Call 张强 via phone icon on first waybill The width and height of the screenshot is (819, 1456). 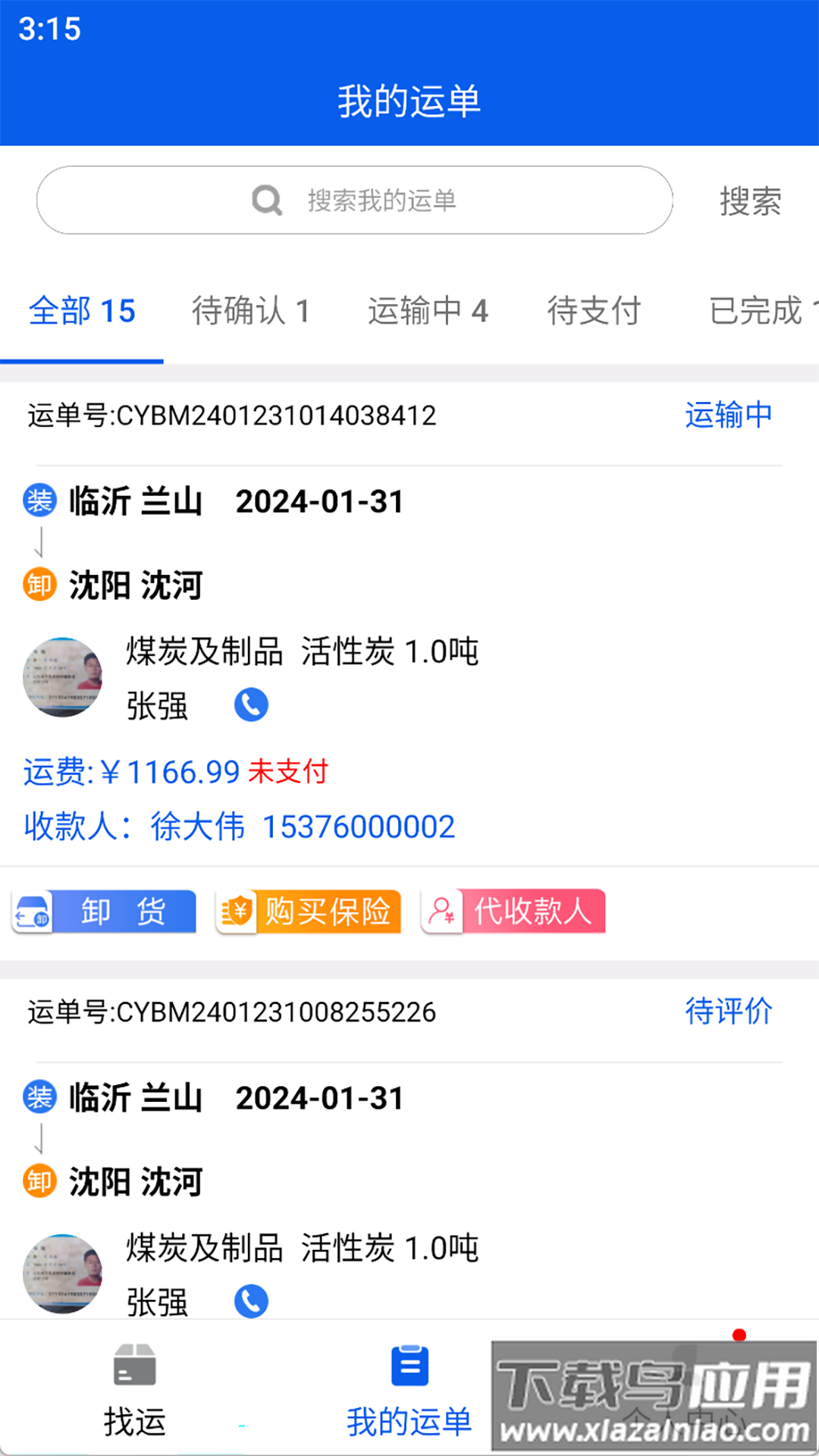point(252,704)
